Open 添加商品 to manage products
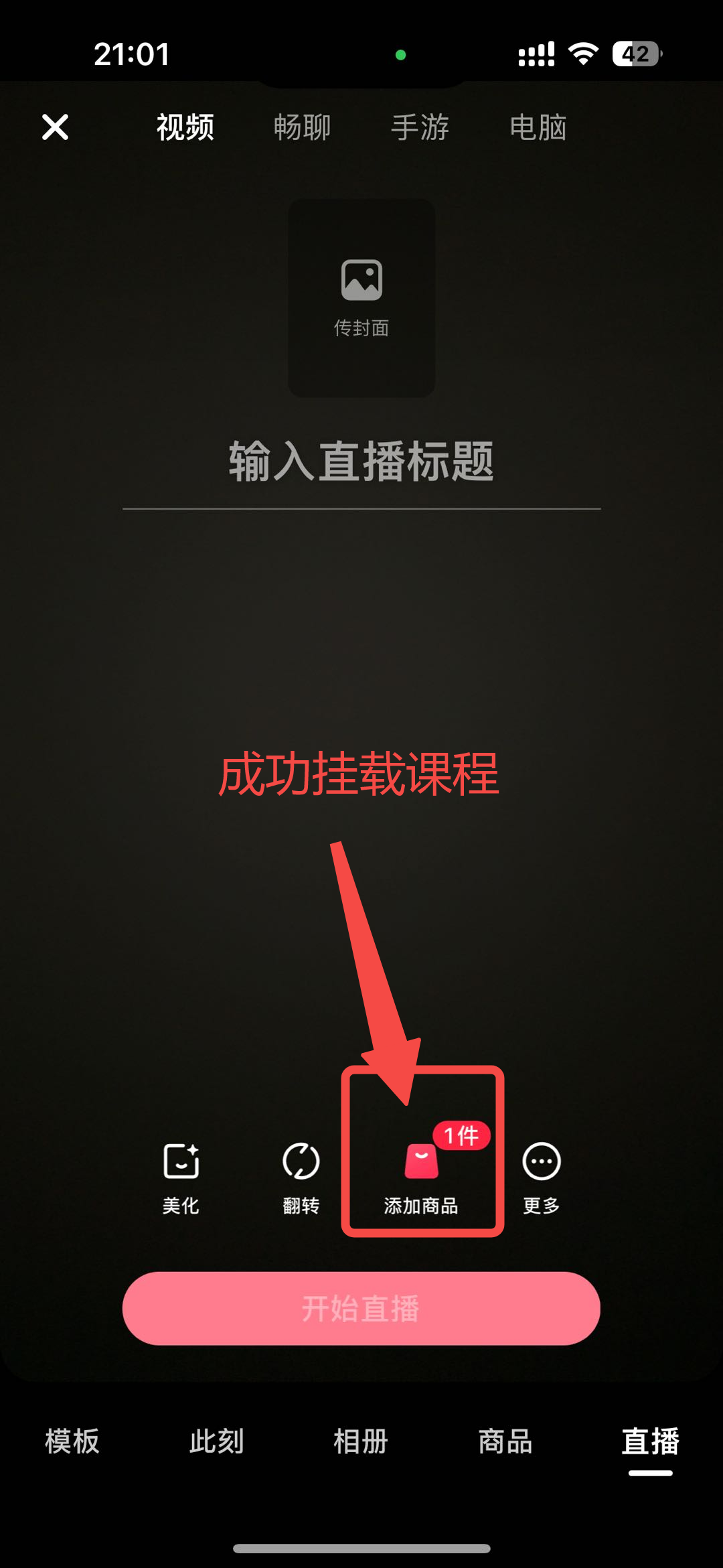 pyautogui.click(x=422, y=1176)
